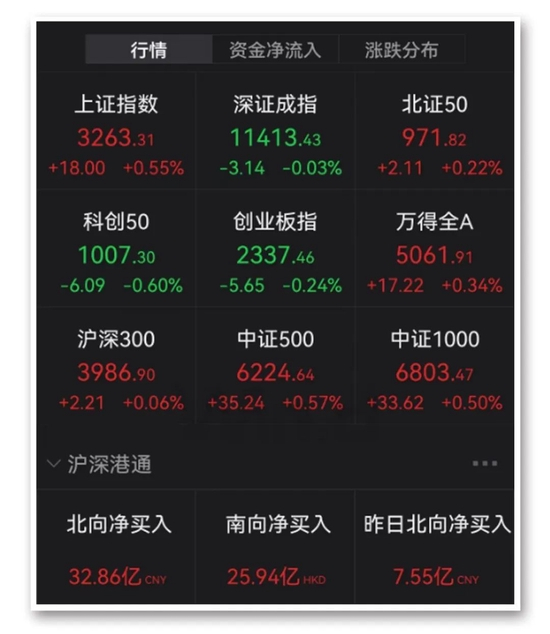Open the 沪深港通 three-dot more menu
Image resolution: width=550 pixels, height=634 pixels.
tap(485, 463)
